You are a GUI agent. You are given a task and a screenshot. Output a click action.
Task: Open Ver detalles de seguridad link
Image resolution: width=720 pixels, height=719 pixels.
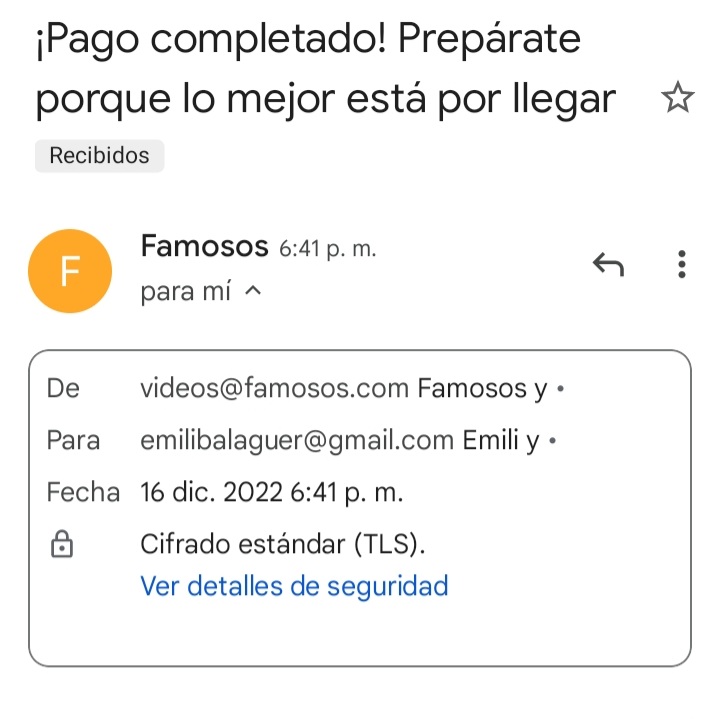point(294,585)
